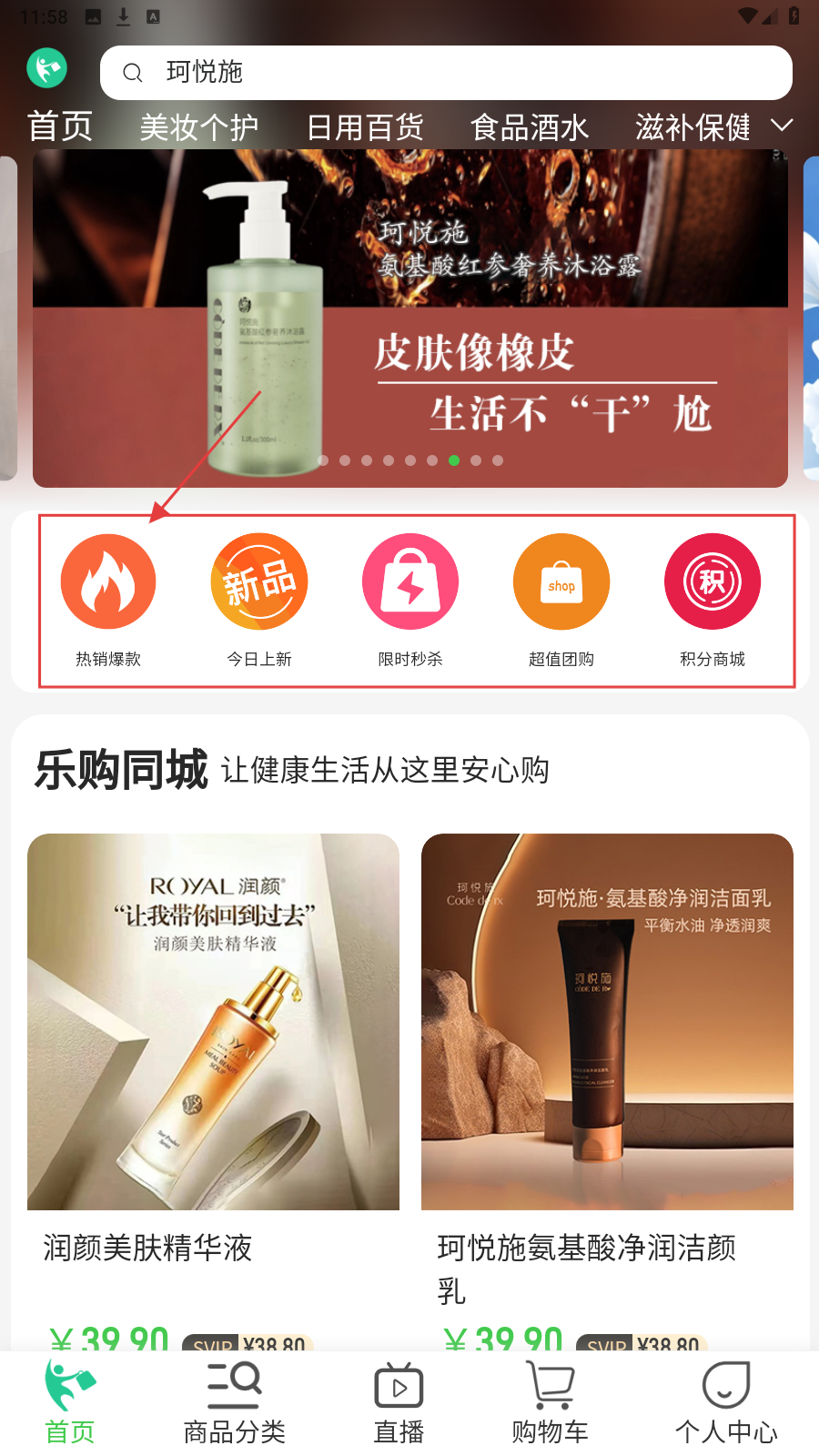Switch to the 滋补保健 tab
This screenshot has height=1456, width=819.
click(x=693, y=127)
